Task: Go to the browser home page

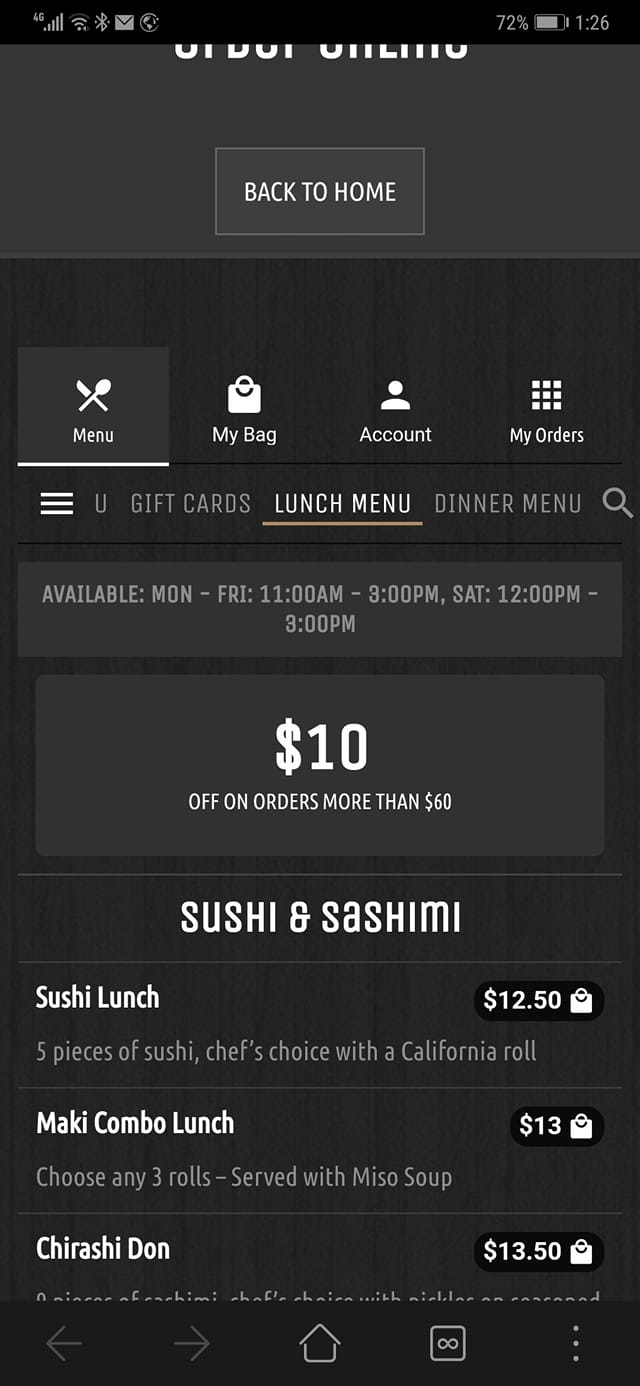Action: (320, 1343)
